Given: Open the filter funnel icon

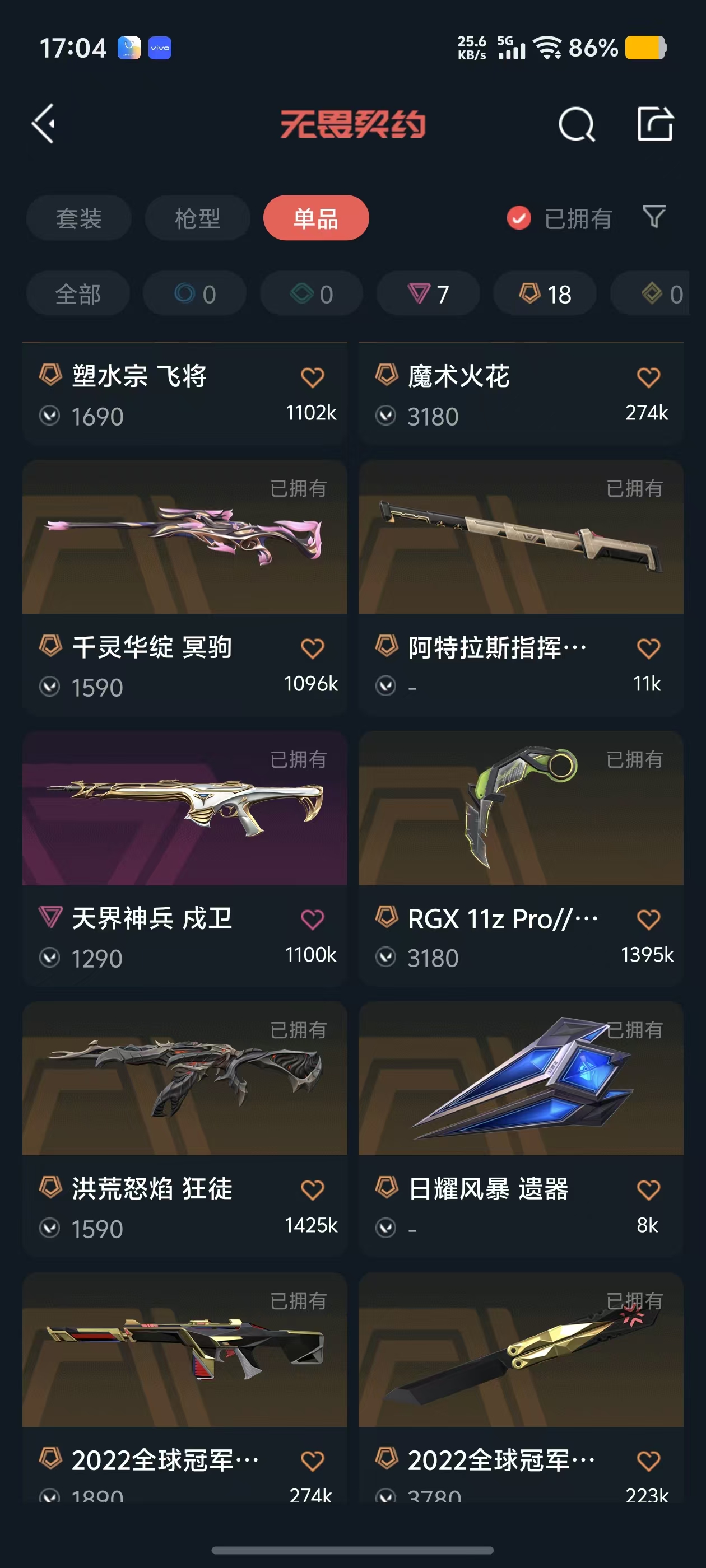Looking at the screenshot, I should pyautogui.click(x=654, y=217).
